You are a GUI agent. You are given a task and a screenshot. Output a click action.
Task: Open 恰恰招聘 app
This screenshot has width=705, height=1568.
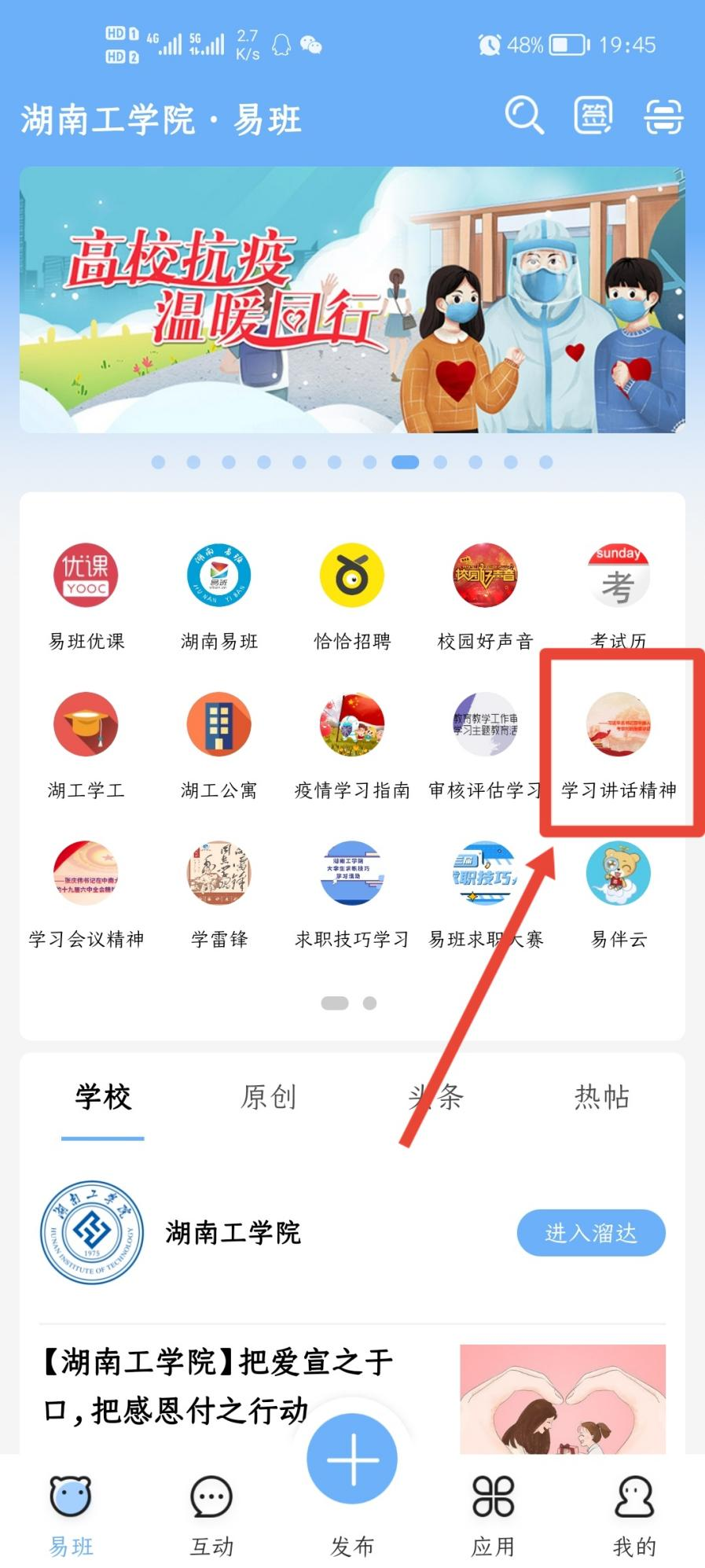pyautogui.click(x=352, y=575)
